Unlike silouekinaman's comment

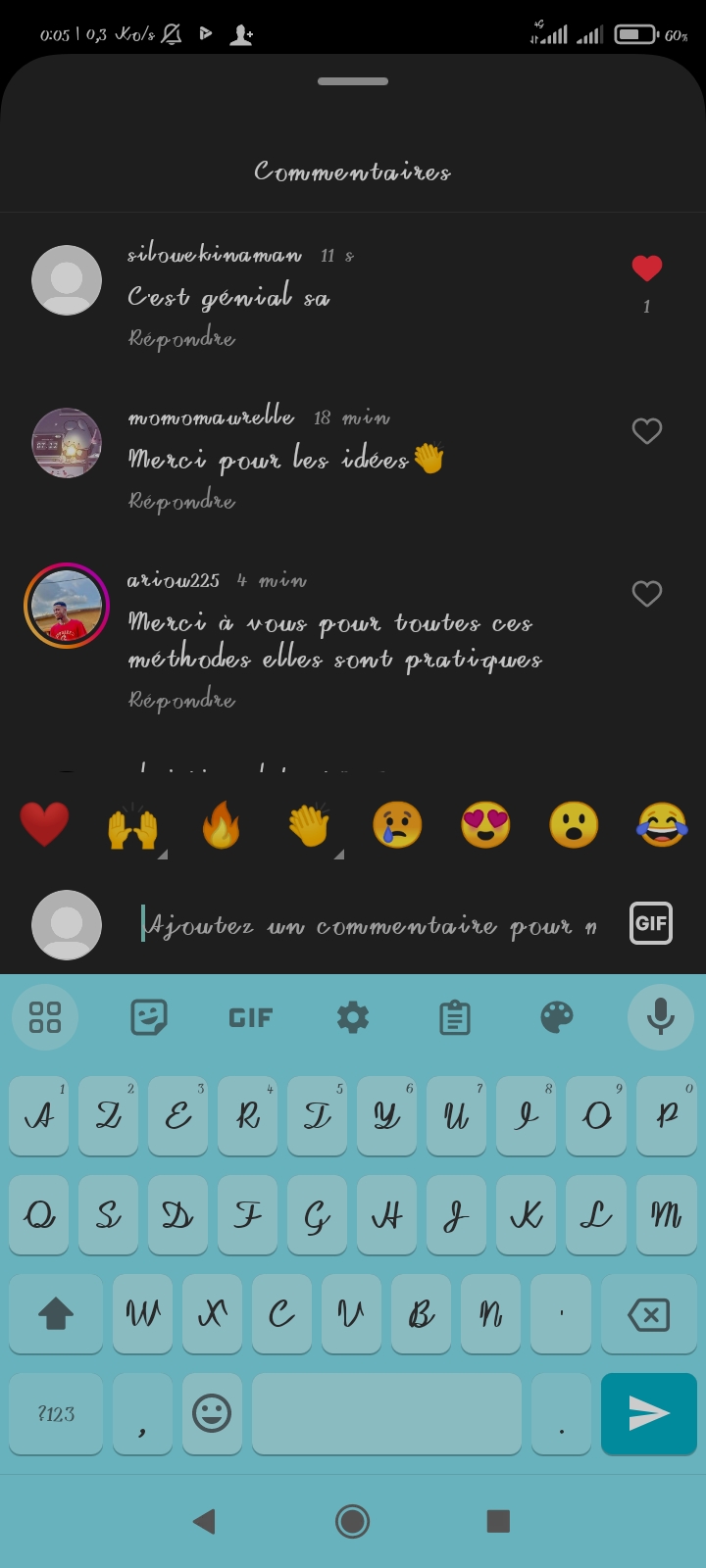[646, 268]
